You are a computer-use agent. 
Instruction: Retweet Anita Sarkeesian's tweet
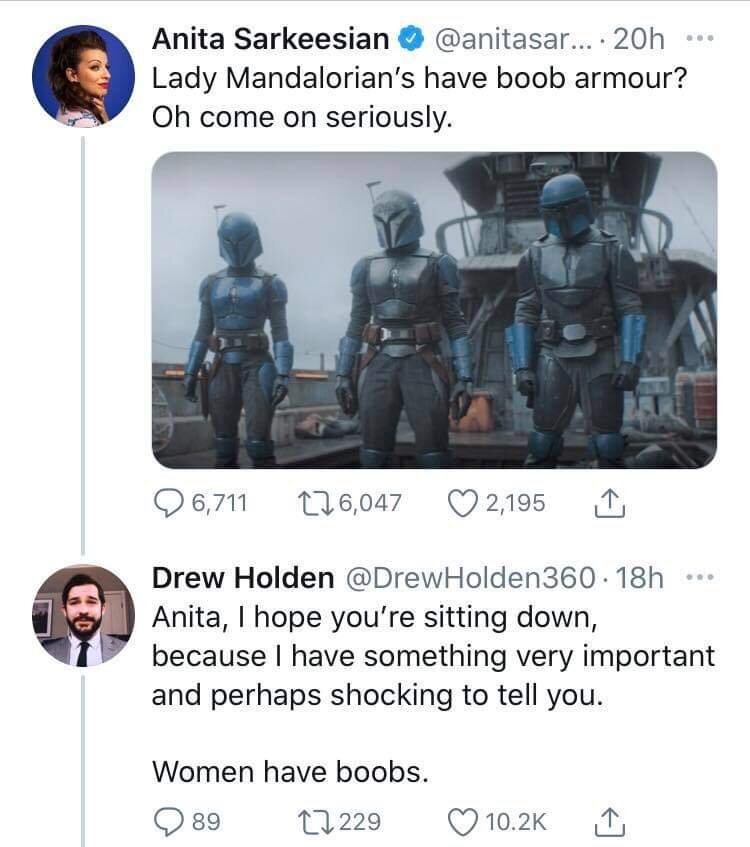[307, 503]
